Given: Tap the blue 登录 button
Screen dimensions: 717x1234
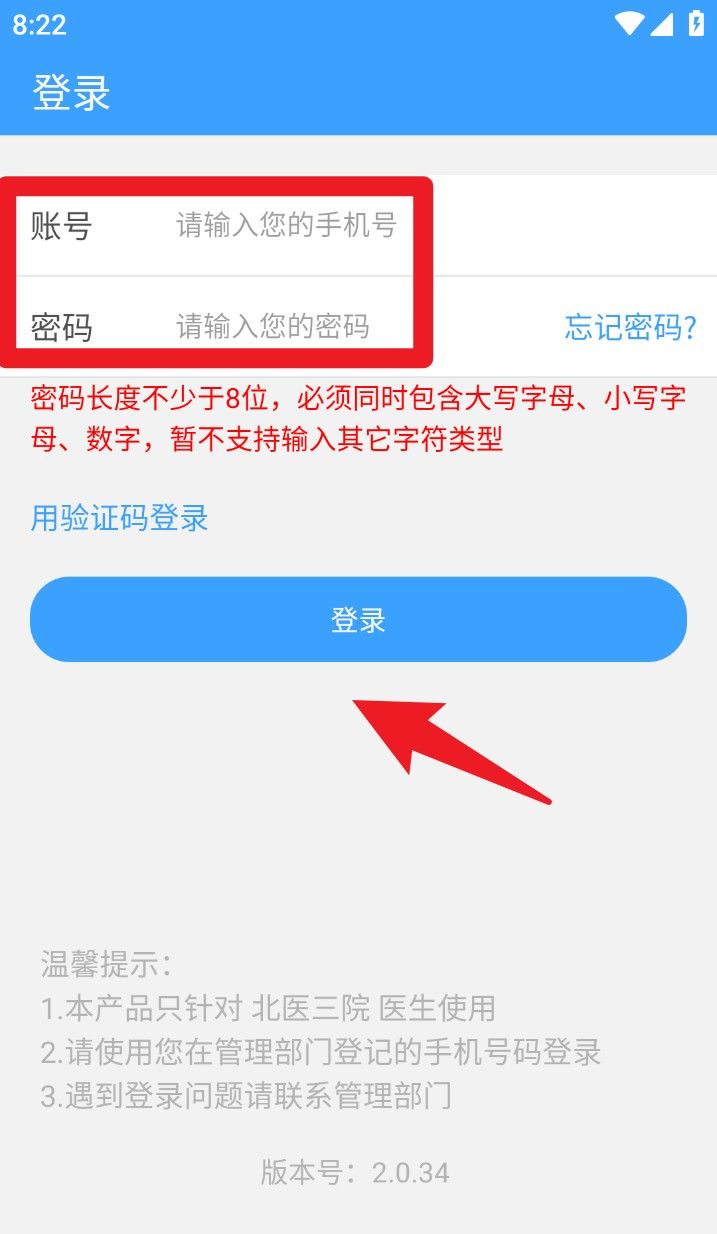Looking at the screenshot, I should (358, 620).
